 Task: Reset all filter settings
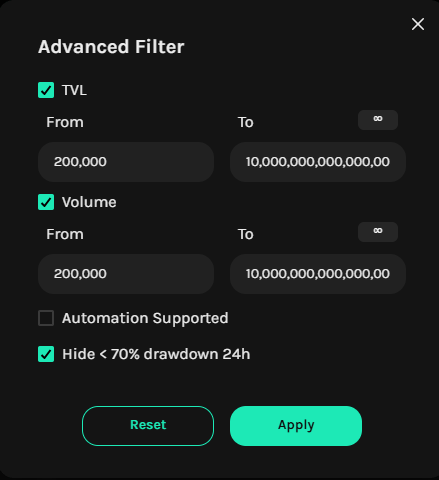click(148, 426)
